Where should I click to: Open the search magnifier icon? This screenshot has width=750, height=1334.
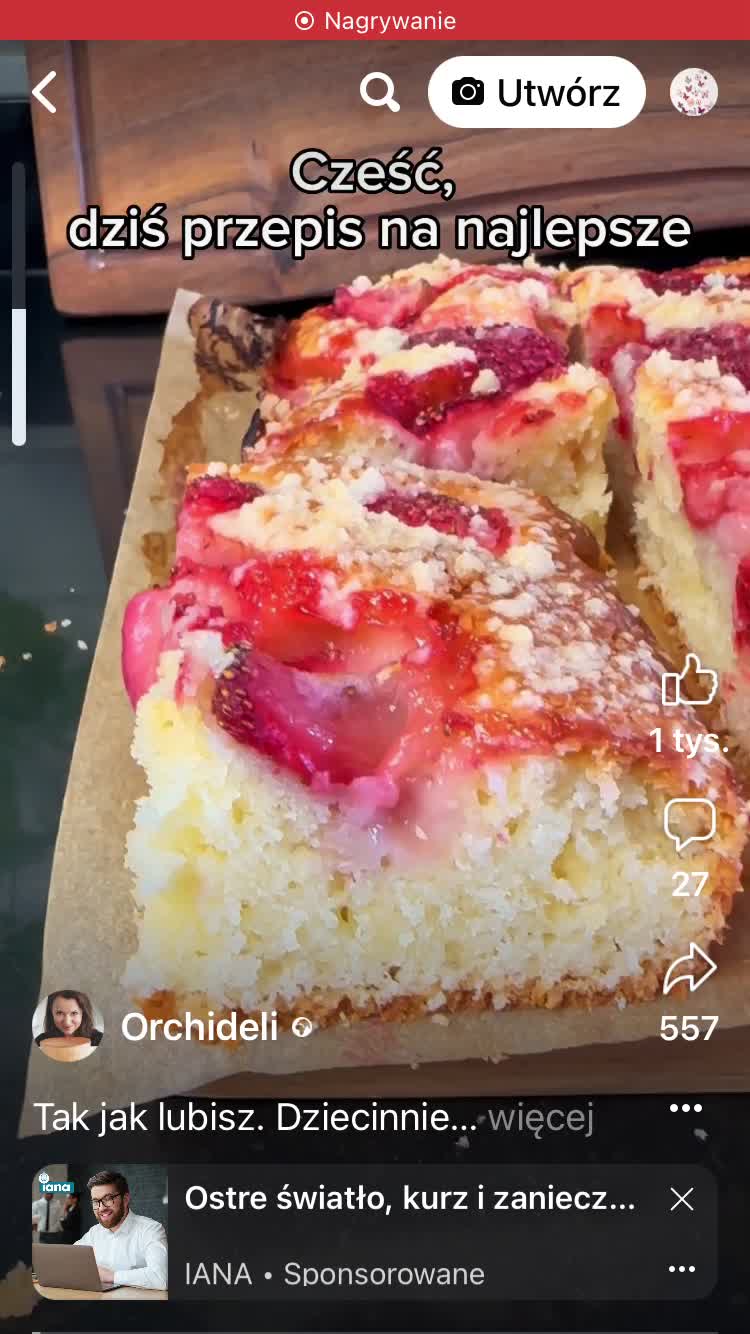point(380,93)
